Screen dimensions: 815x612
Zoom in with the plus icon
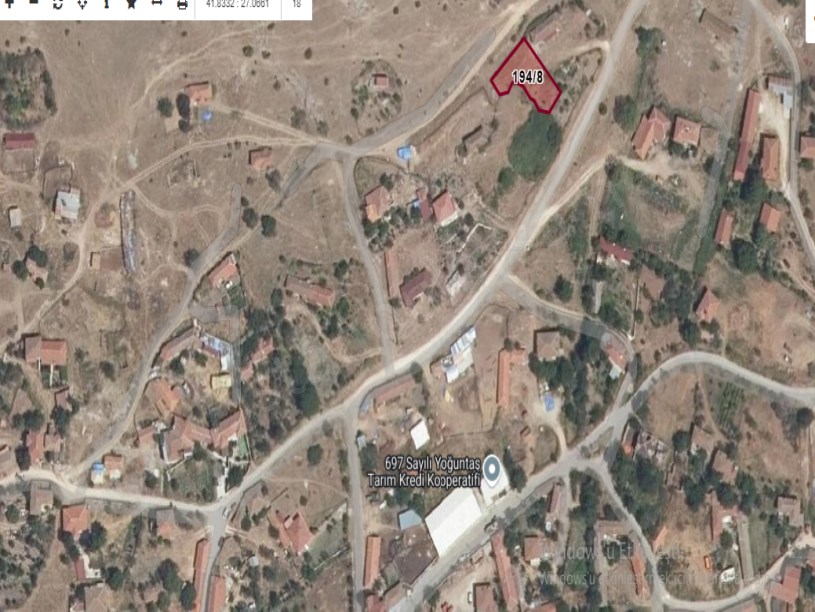[8, 3]
